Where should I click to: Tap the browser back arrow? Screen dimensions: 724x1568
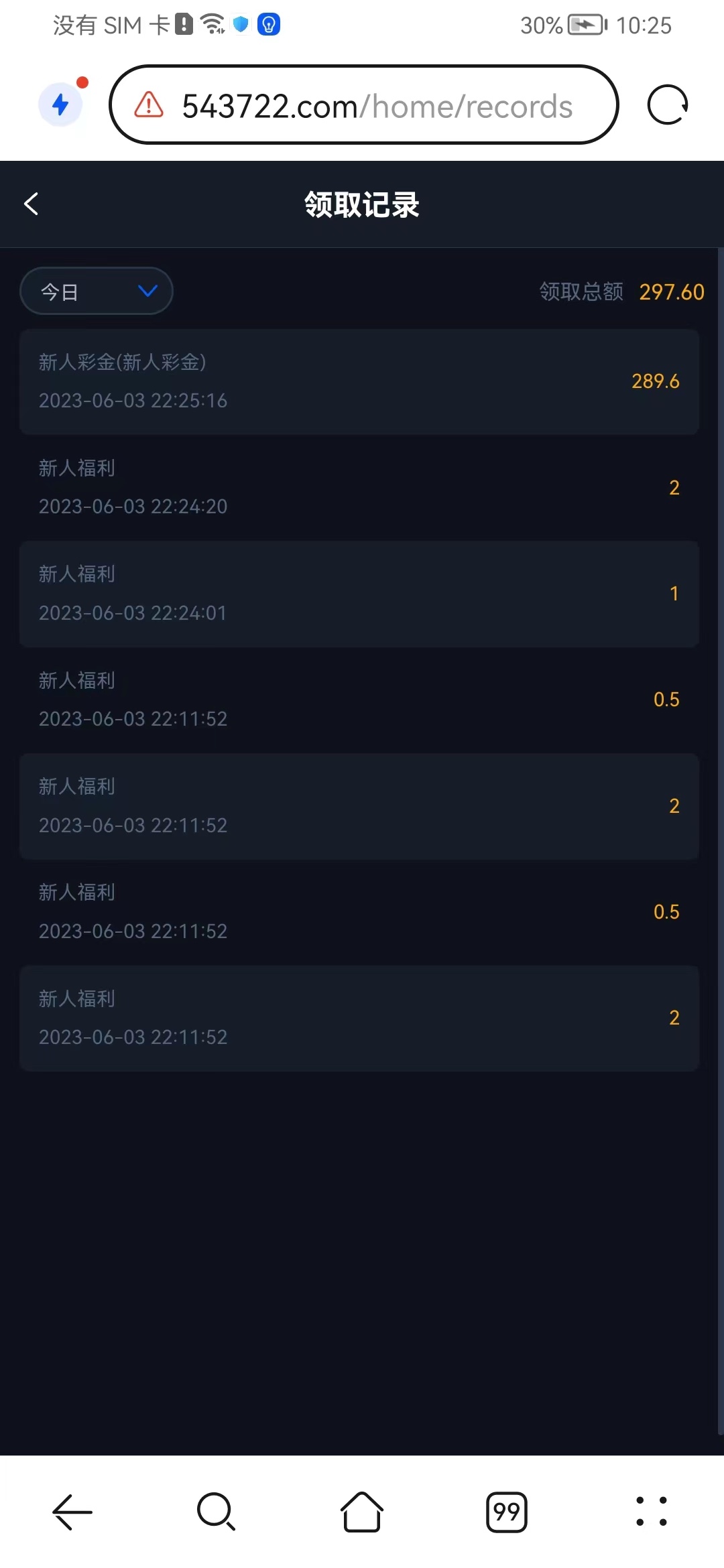pos(72,1512)
